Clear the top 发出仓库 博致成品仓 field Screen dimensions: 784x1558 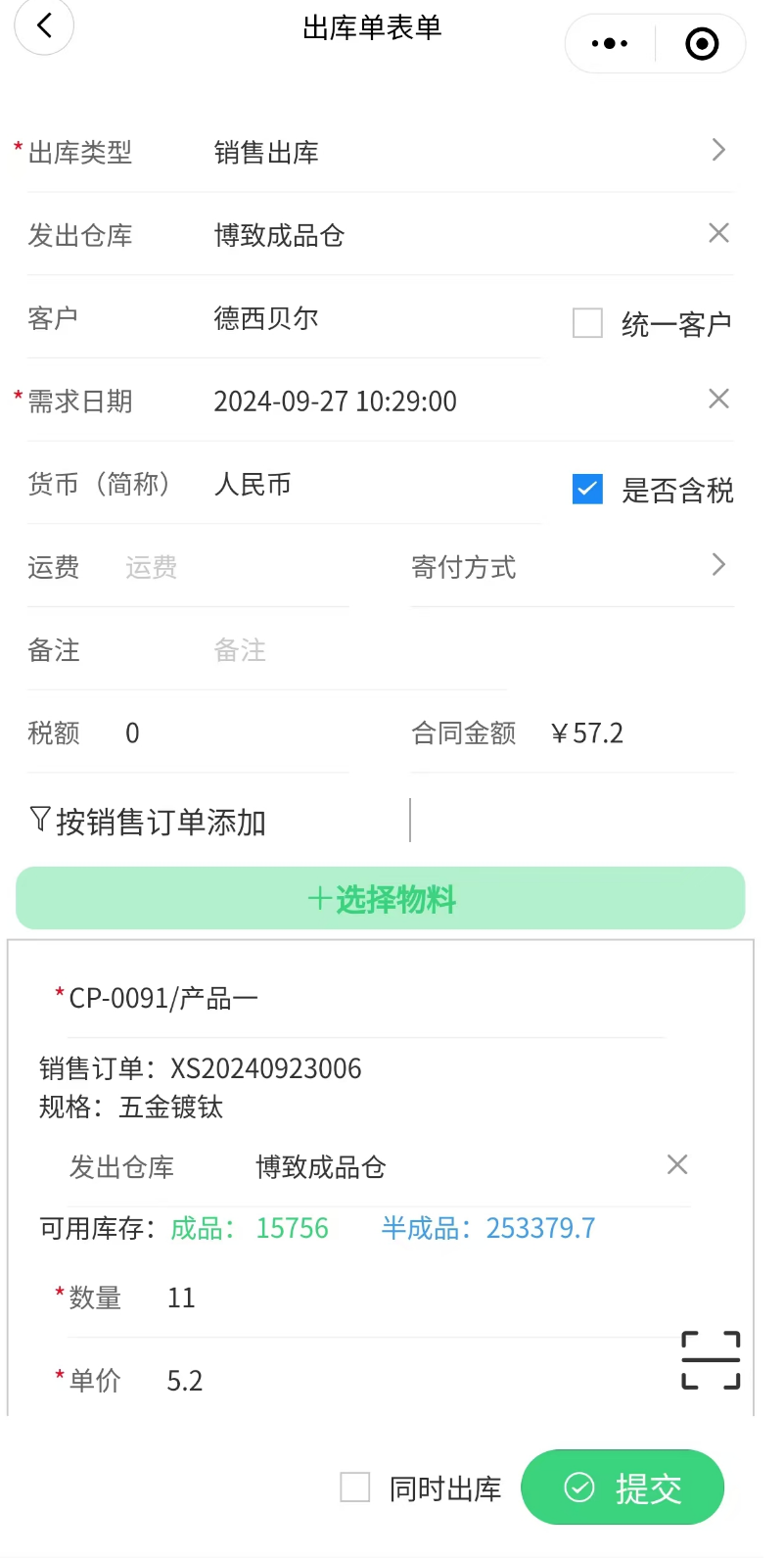point(718,233)
